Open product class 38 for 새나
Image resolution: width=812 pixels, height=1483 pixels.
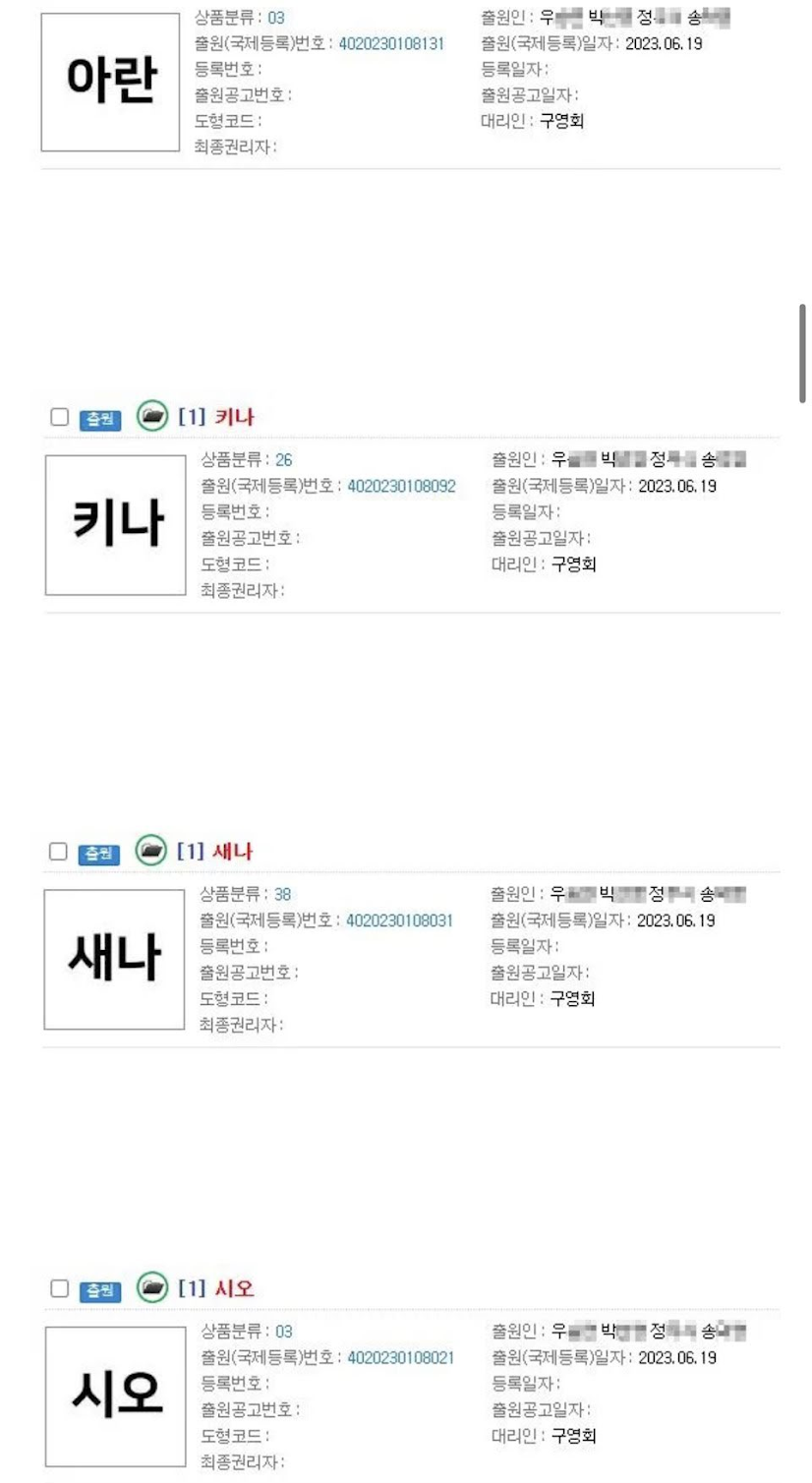pyautogui.click(x=282, y=894)
